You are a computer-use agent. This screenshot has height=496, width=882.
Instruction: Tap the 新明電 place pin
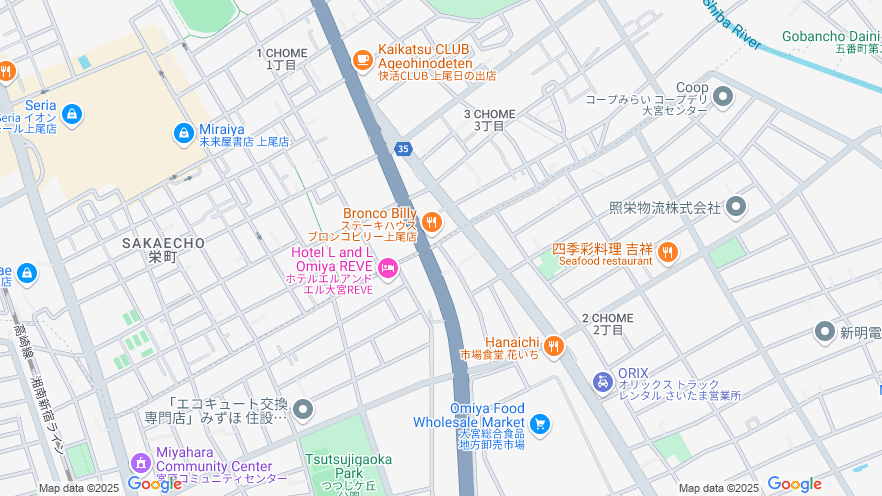(824, 332)
